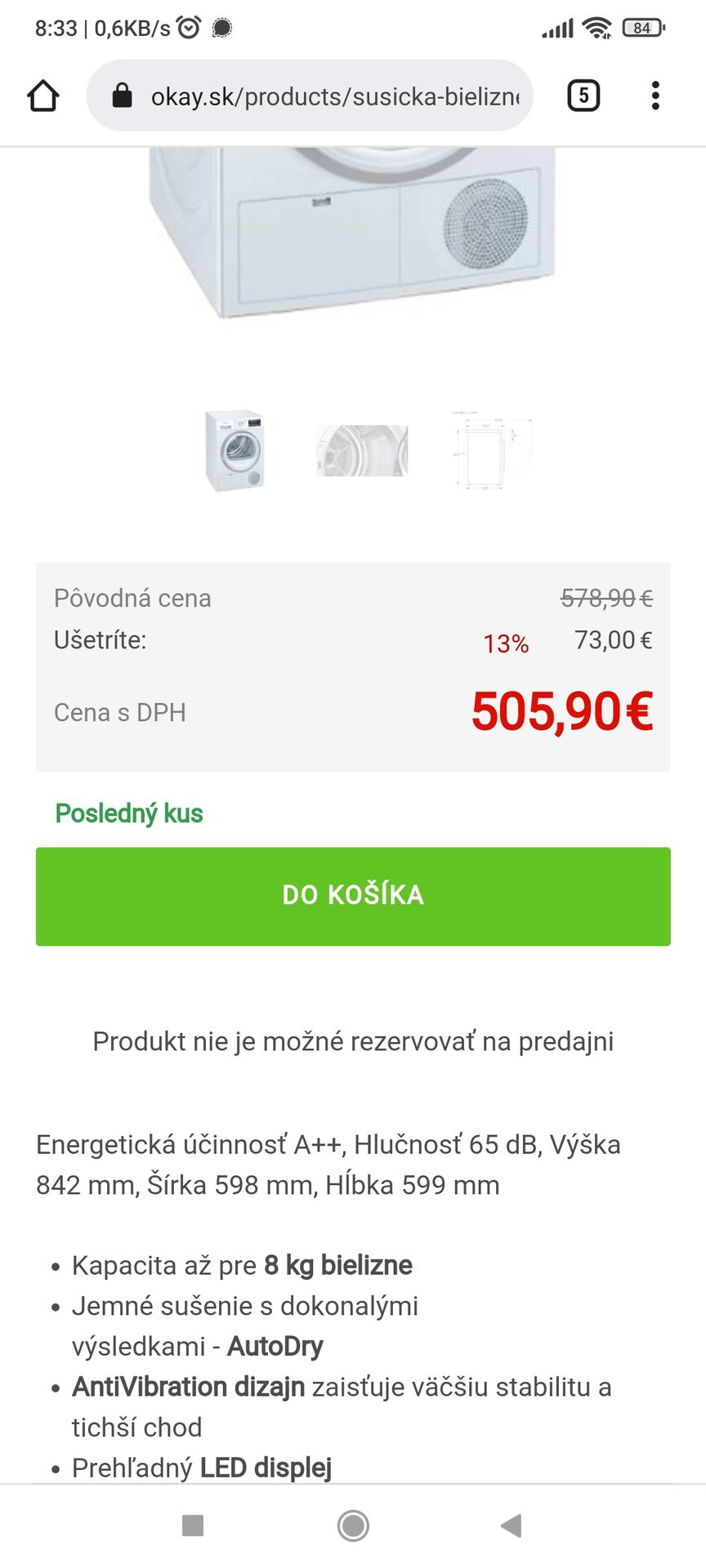Image resolution: width=706 pixels, height=1568 pixels.
Task: Open the browser overflow menu
Action: coord(655,96)
